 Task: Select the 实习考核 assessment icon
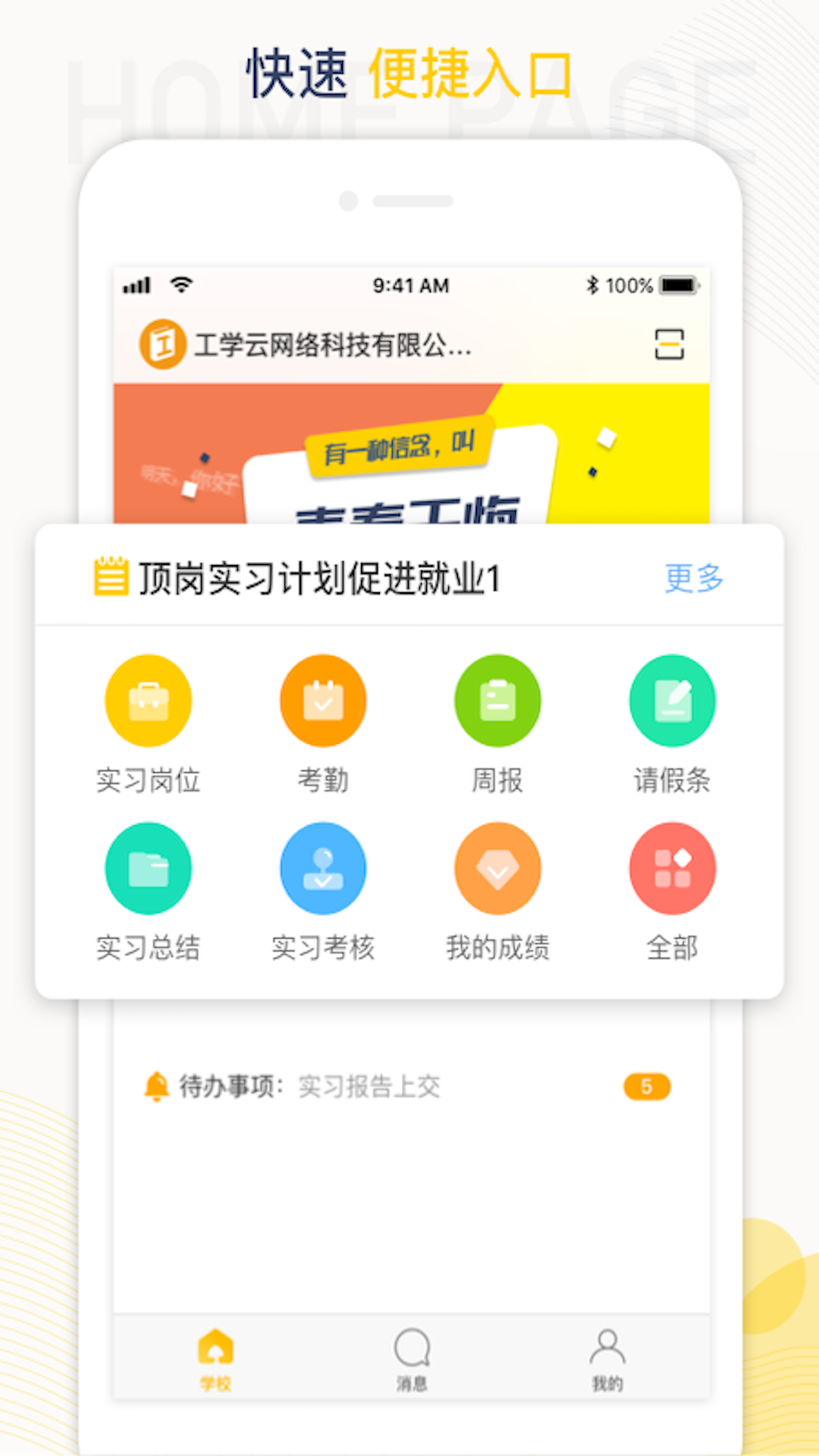(323, 868)
